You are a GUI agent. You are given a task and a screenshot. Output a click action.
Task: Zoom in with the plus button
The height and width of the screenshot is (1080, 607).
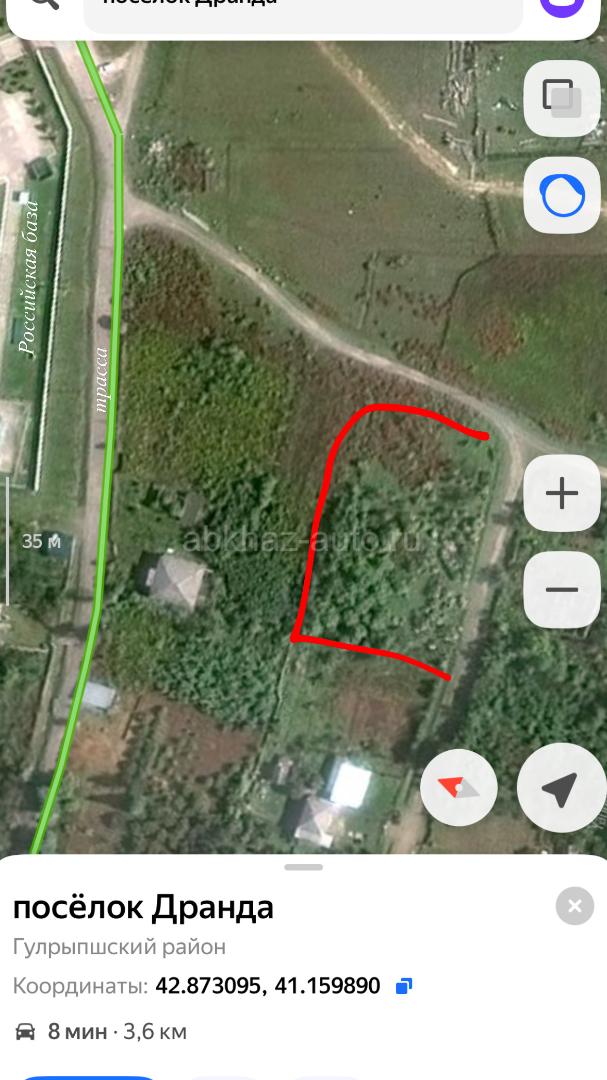(562, 493)
